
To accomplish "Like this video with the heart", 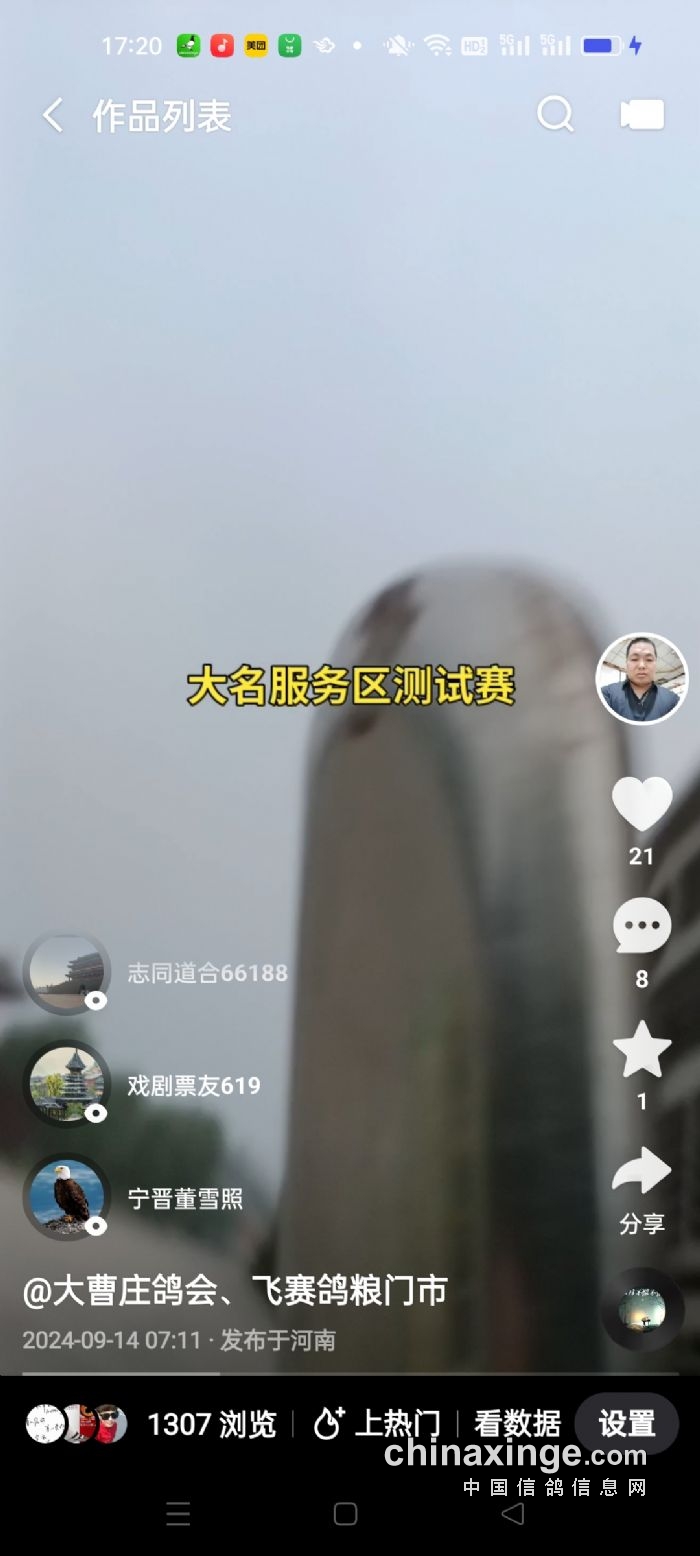I will click(641, 803).
